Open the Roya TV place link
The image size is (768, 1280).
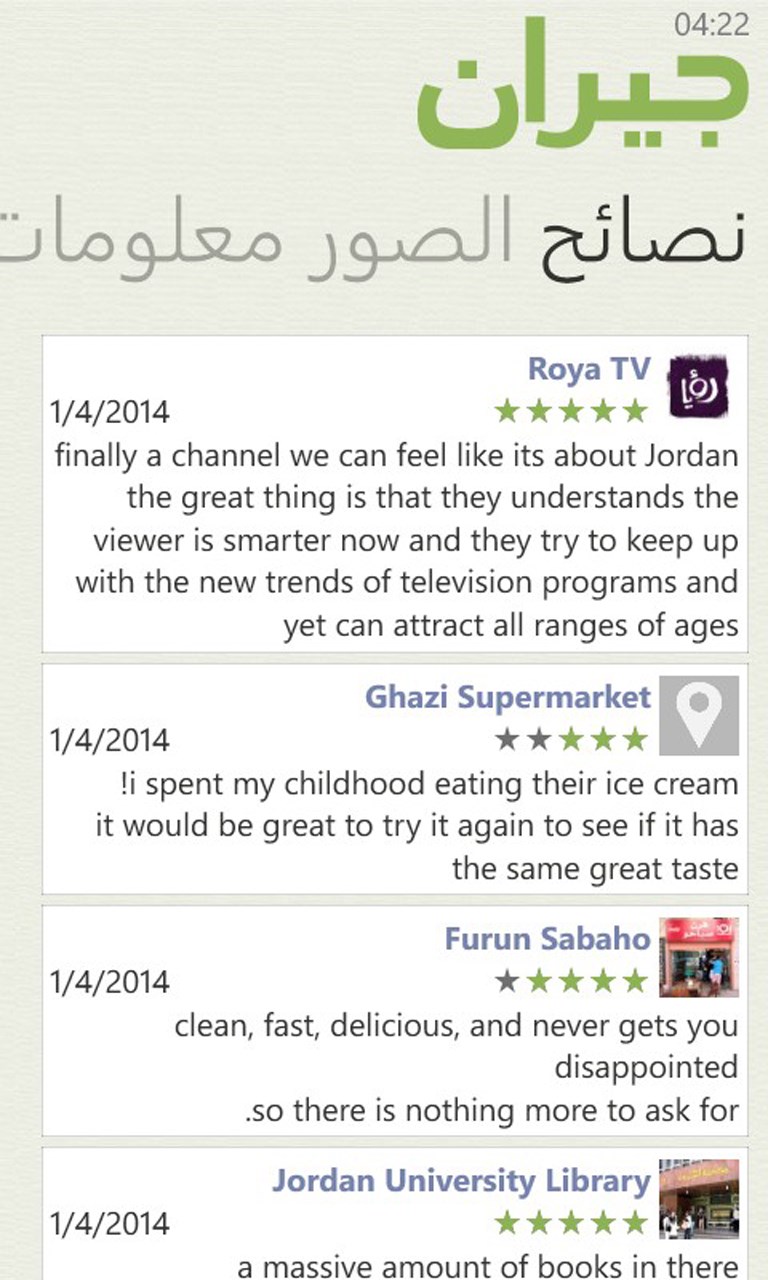589,369
